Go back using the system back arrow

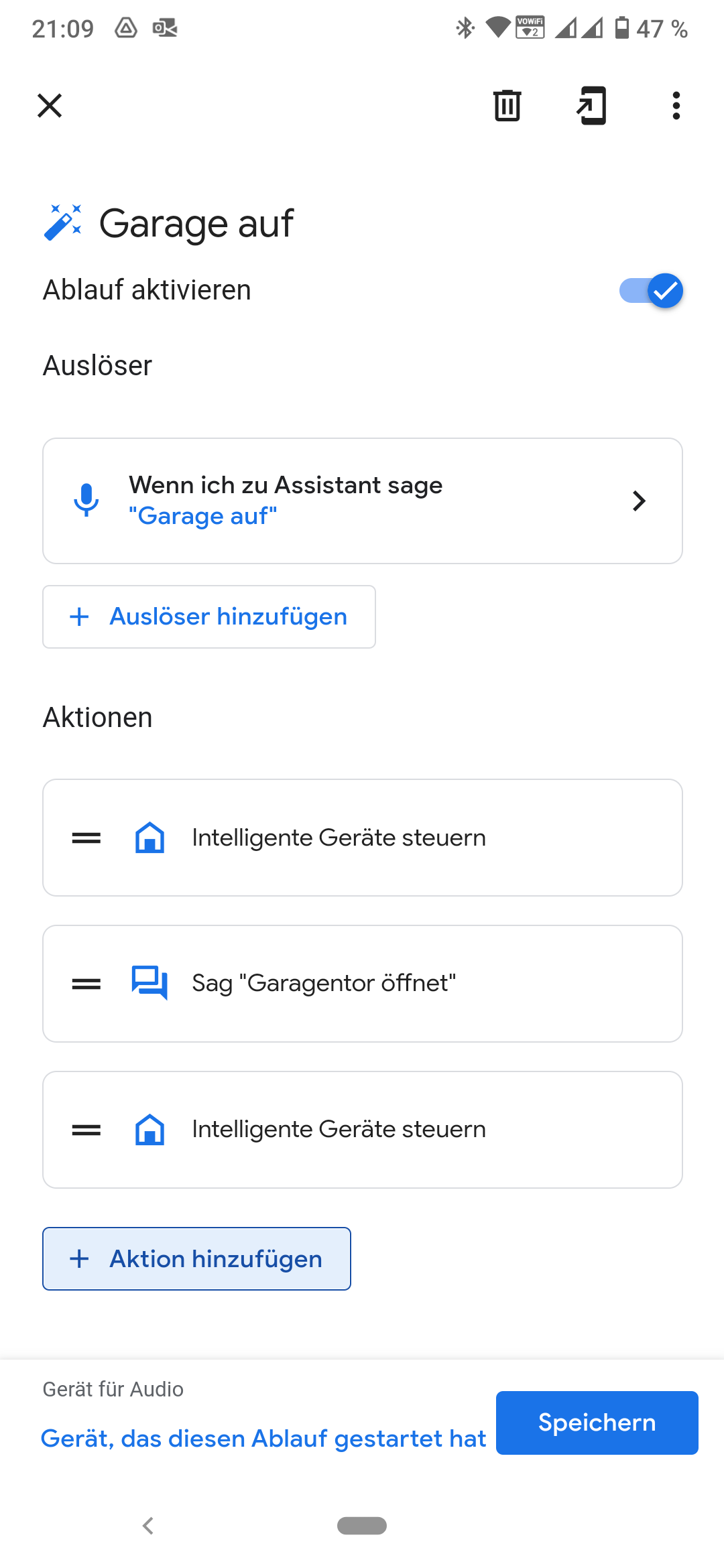point(148,1526)
